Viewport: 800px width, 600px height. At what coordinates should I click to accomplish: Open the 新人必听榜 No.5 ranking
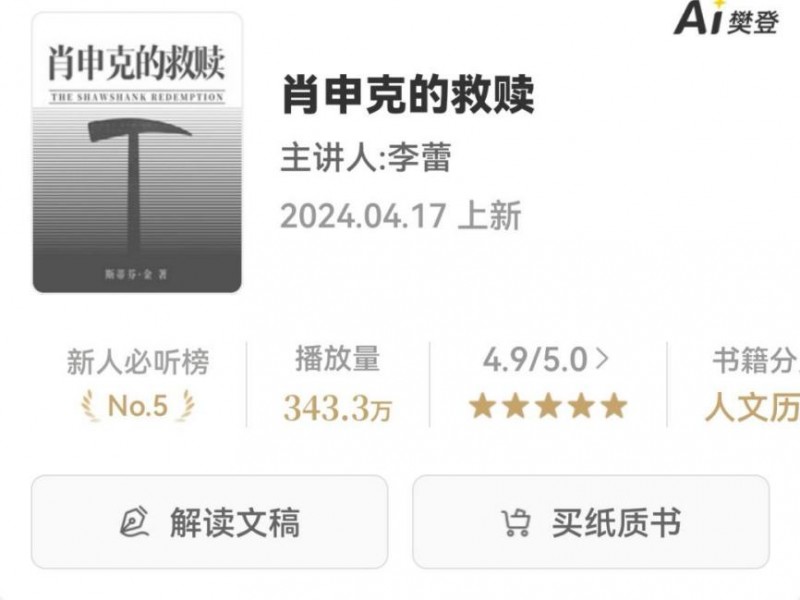[x=138, y=383]
